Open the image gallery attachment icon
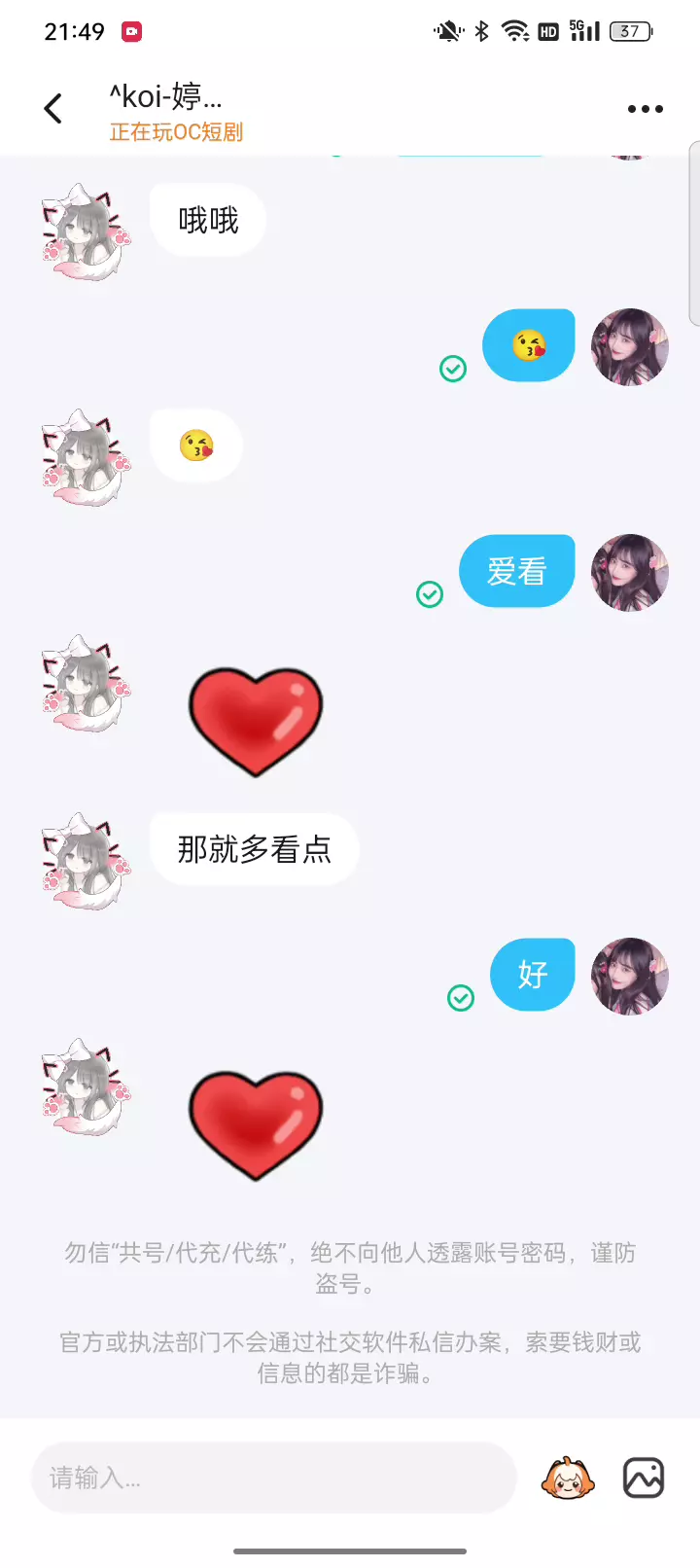Viewport: 700px width, 1568px height. point(644,1479)
